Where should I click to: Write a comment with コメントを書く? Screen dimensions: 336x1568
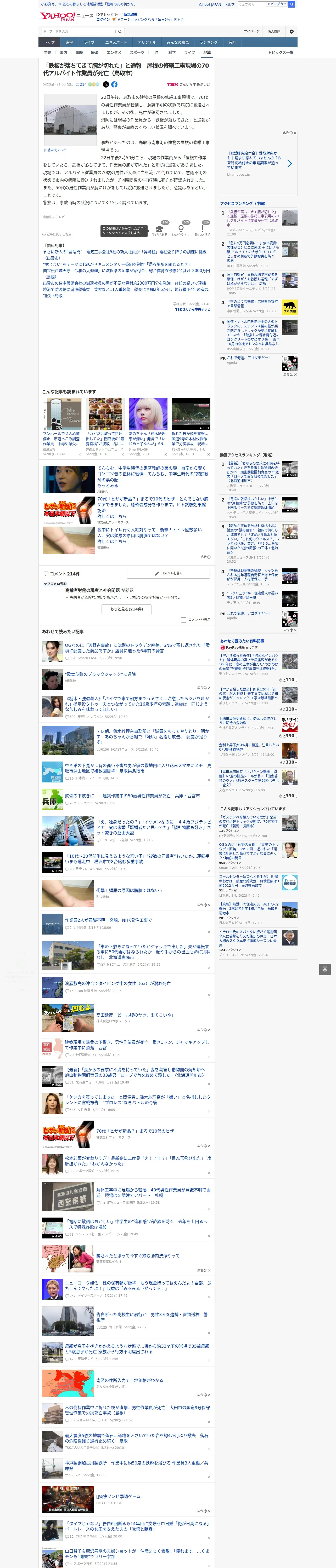[168, 573]
